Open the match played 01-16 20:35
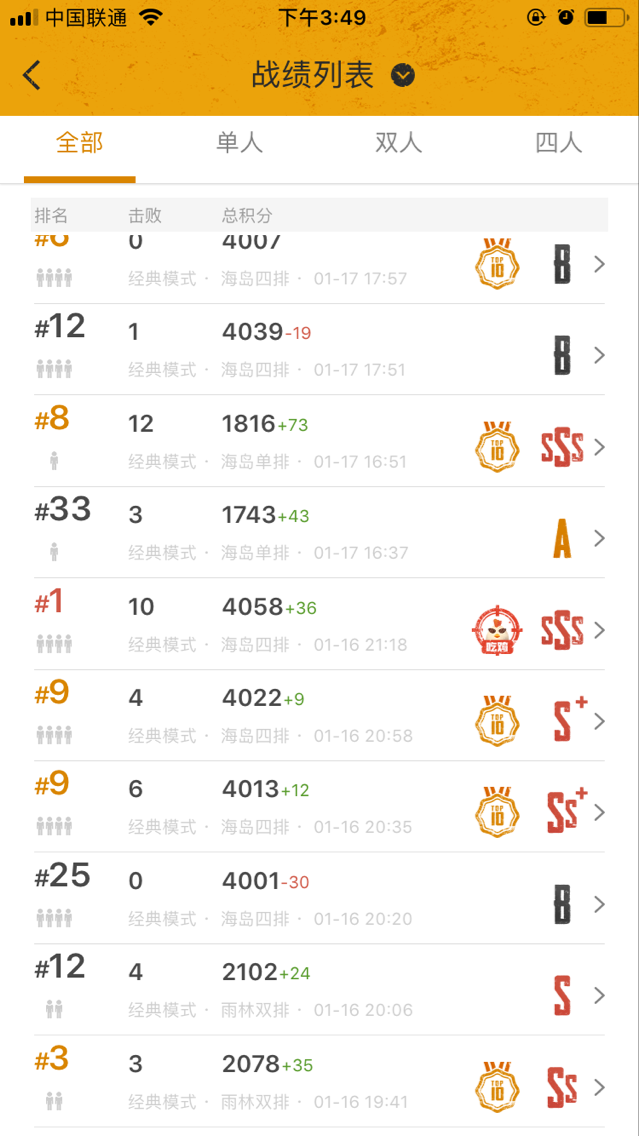 [320, 806]
